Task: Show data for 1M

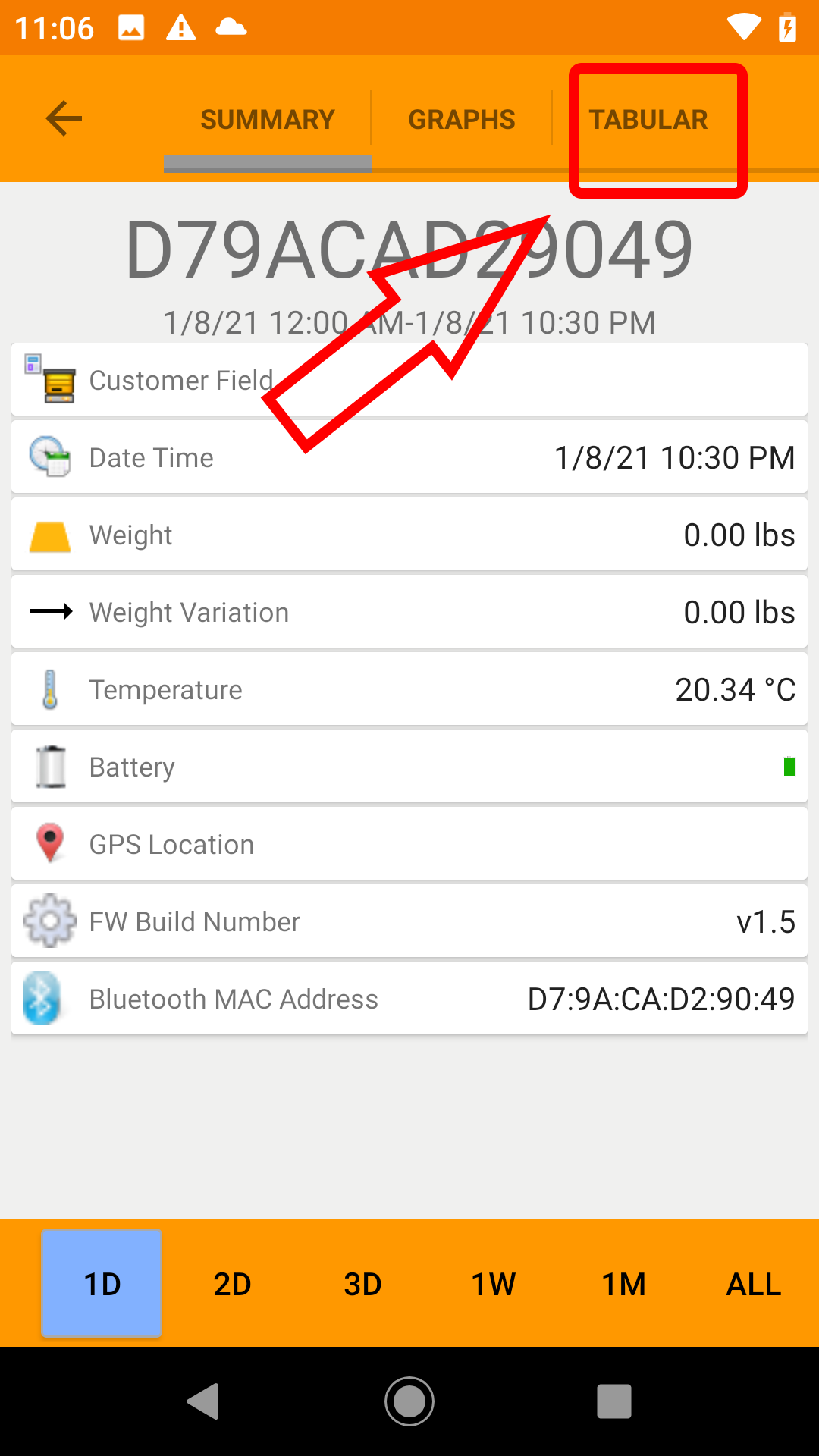Action: tap(623, 1284)
